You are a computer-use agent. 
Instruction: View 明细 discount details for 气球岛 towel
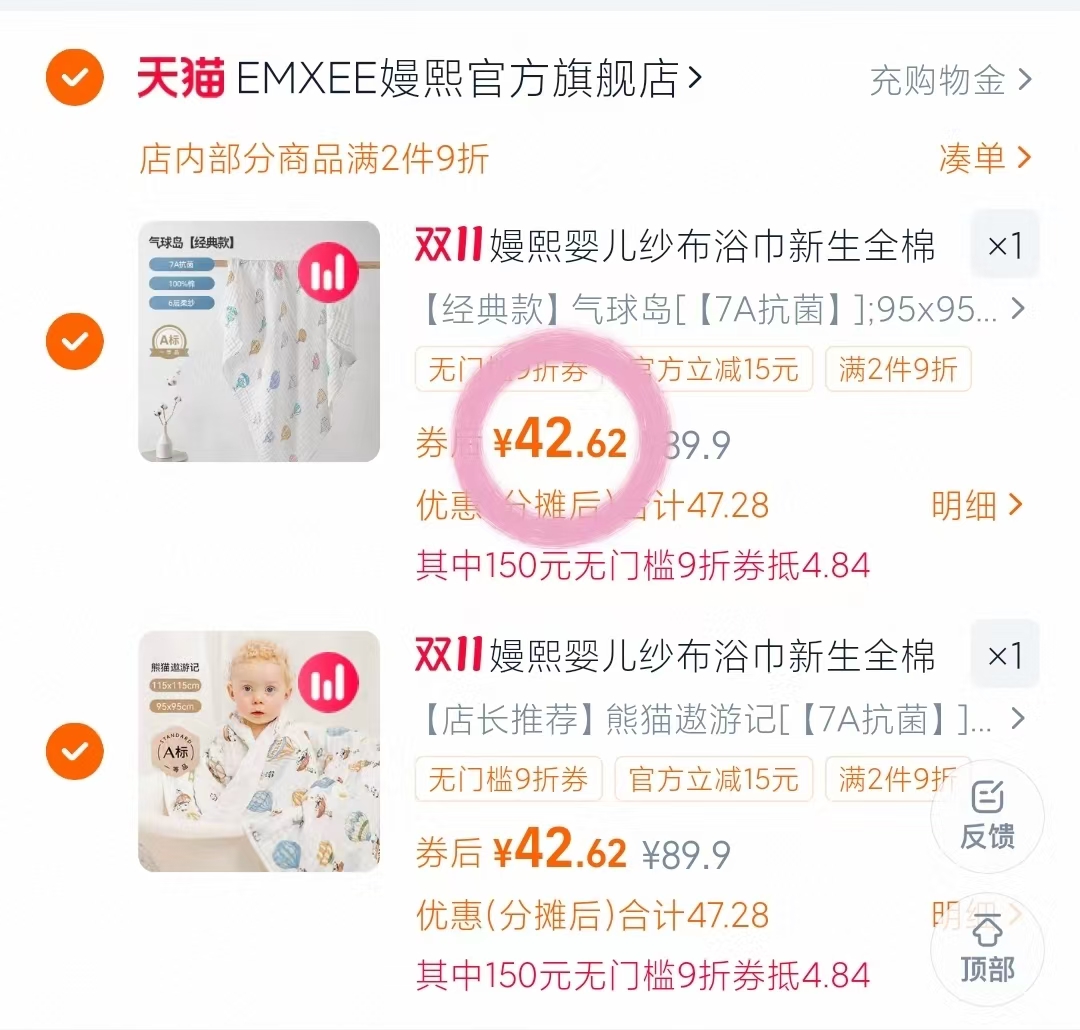pos(977,505)
